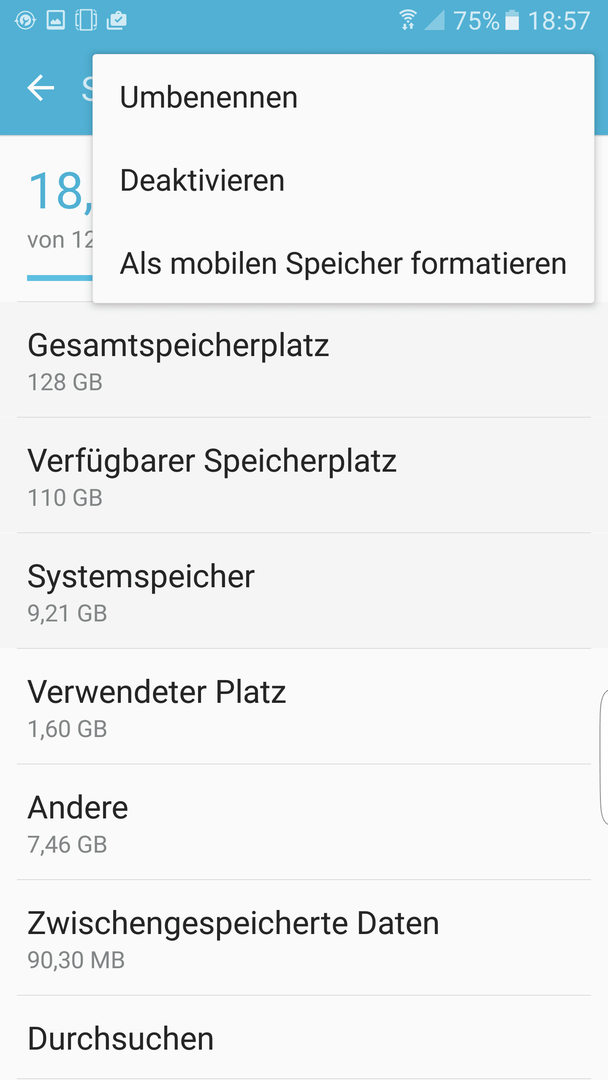Tap Als mobilen Speicher formatieren
608x1080 pixels.
[x=343, y=264]
